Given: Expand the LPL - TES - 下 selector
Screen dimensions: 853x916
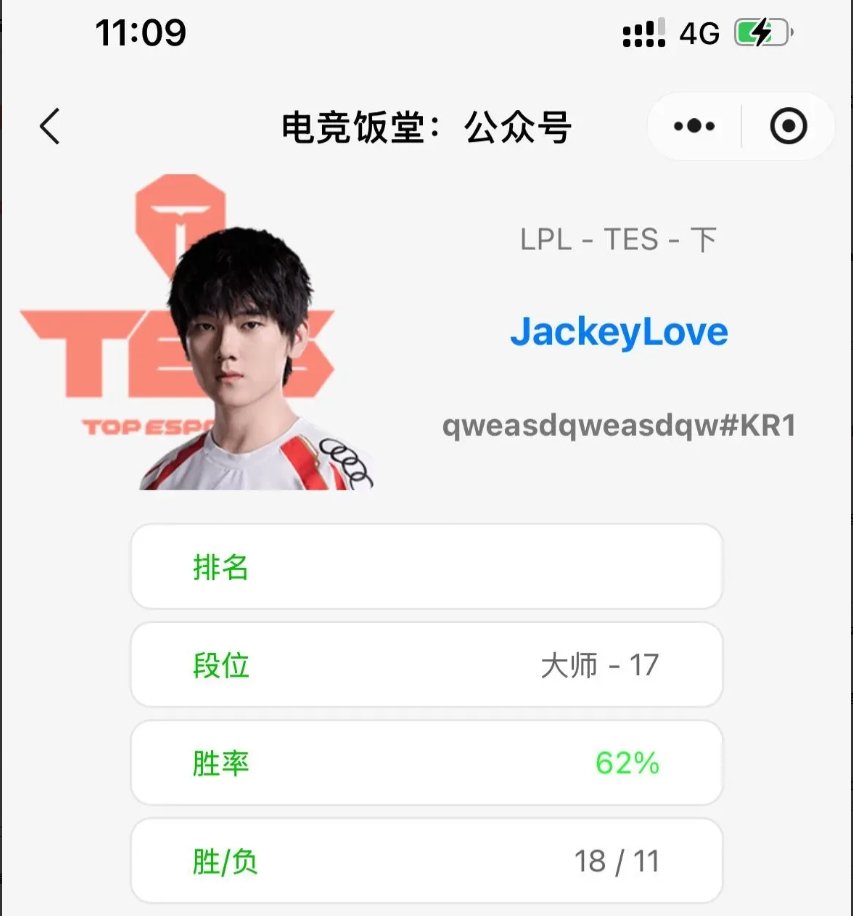Looking at the screenshot, I should [620, 238].
